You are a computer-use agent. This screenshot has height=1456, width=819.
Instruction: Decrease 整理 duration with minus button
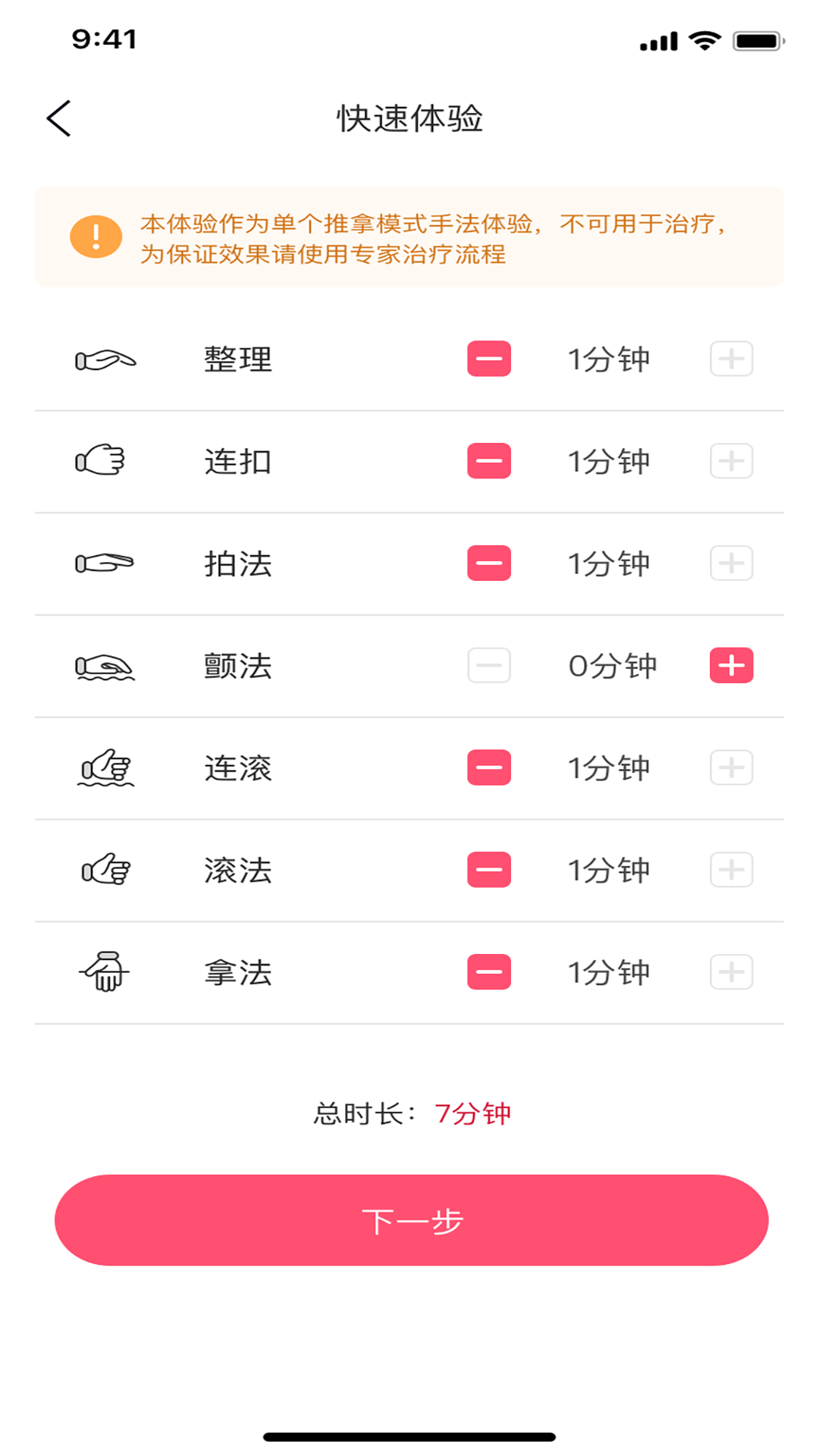point(488,359)
